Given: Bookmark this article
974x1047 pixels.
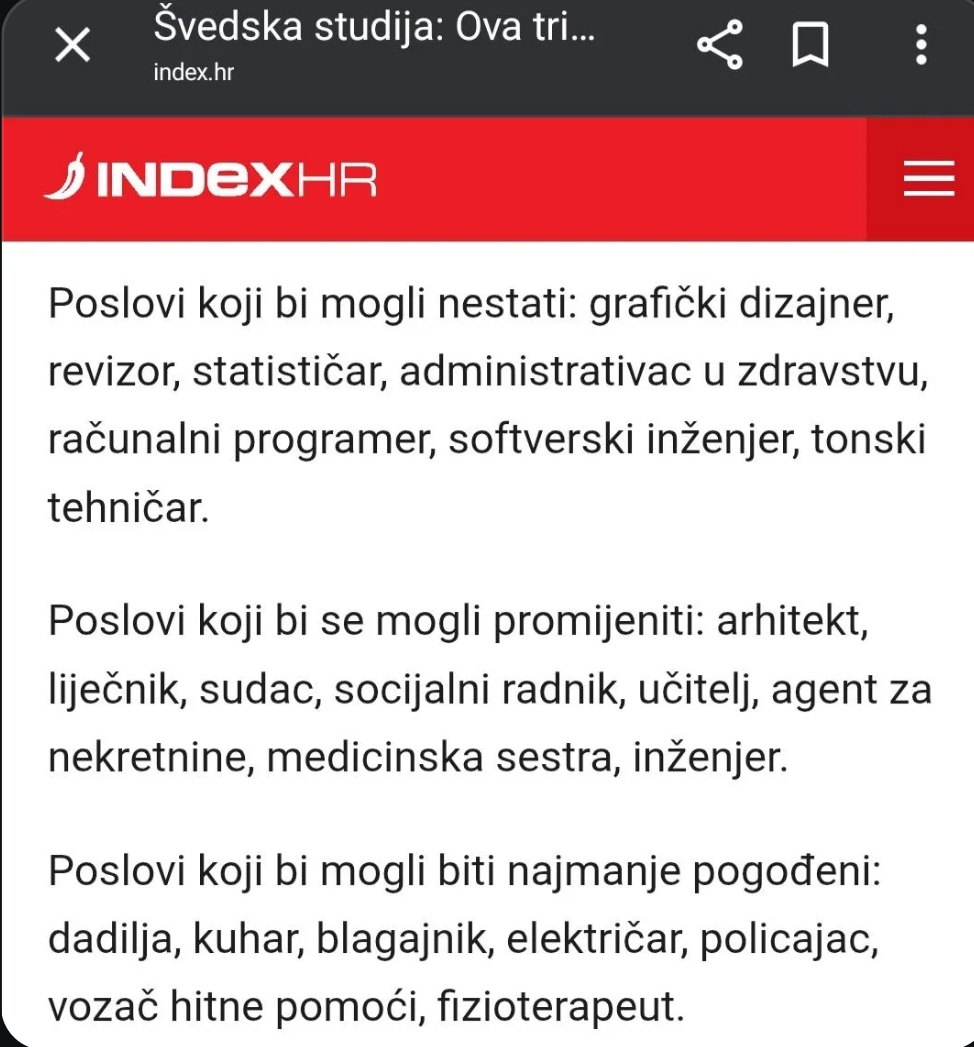Looking at the screenshot, I should [810, 47].
